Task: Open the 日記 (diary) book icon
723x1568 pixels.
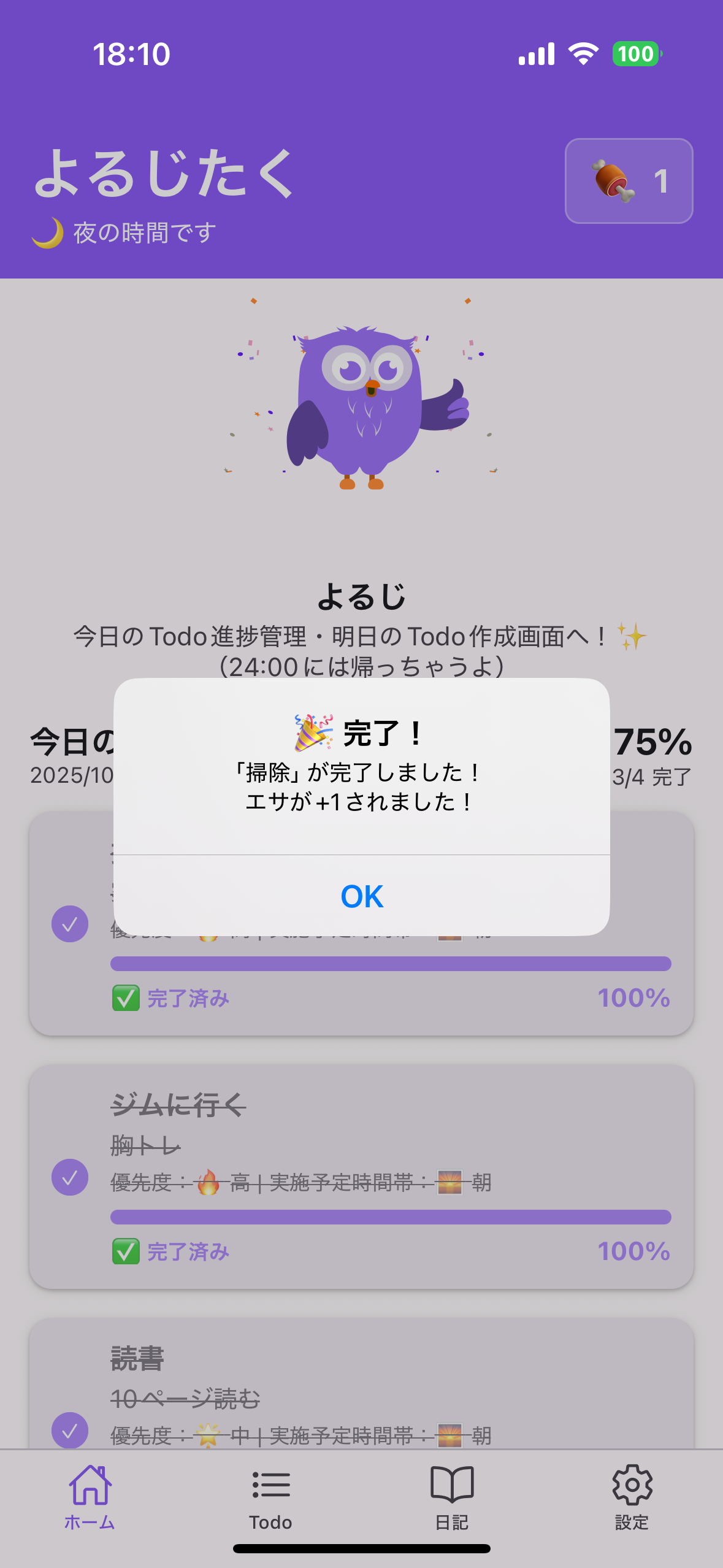Action: click(452, 1488)
